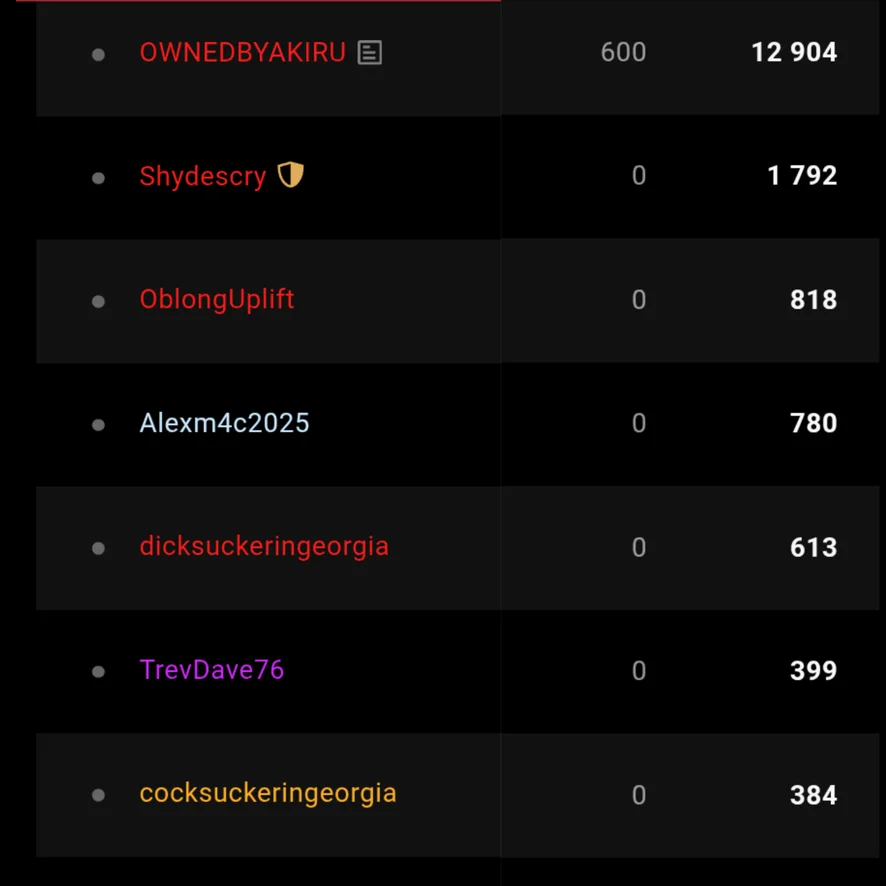Open OWNEDBYAKIRU's profile
886x886 pixels.
tap(242, 53)
